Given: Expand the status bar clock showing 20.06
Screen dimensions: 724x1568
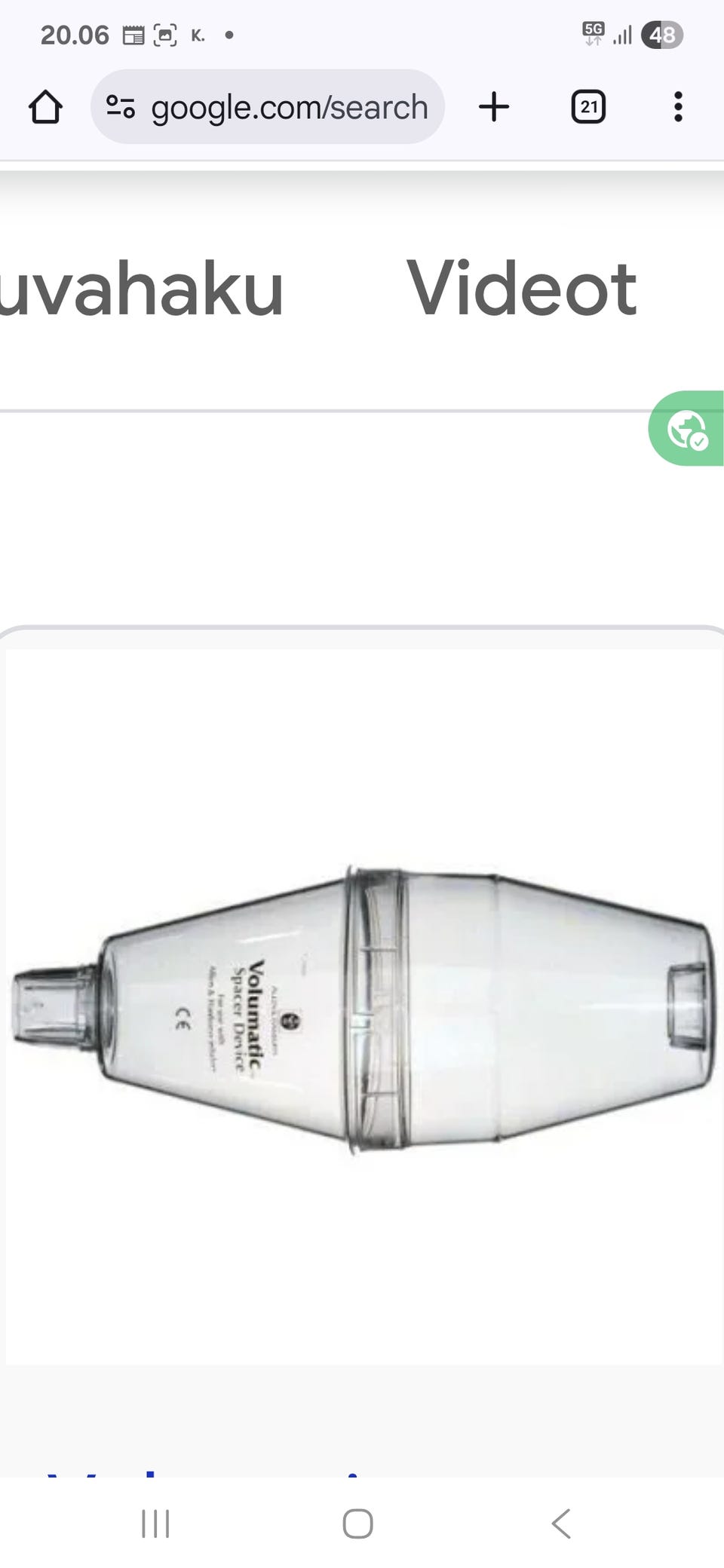Looking at the screenshot, I should [x=73, y=34].
